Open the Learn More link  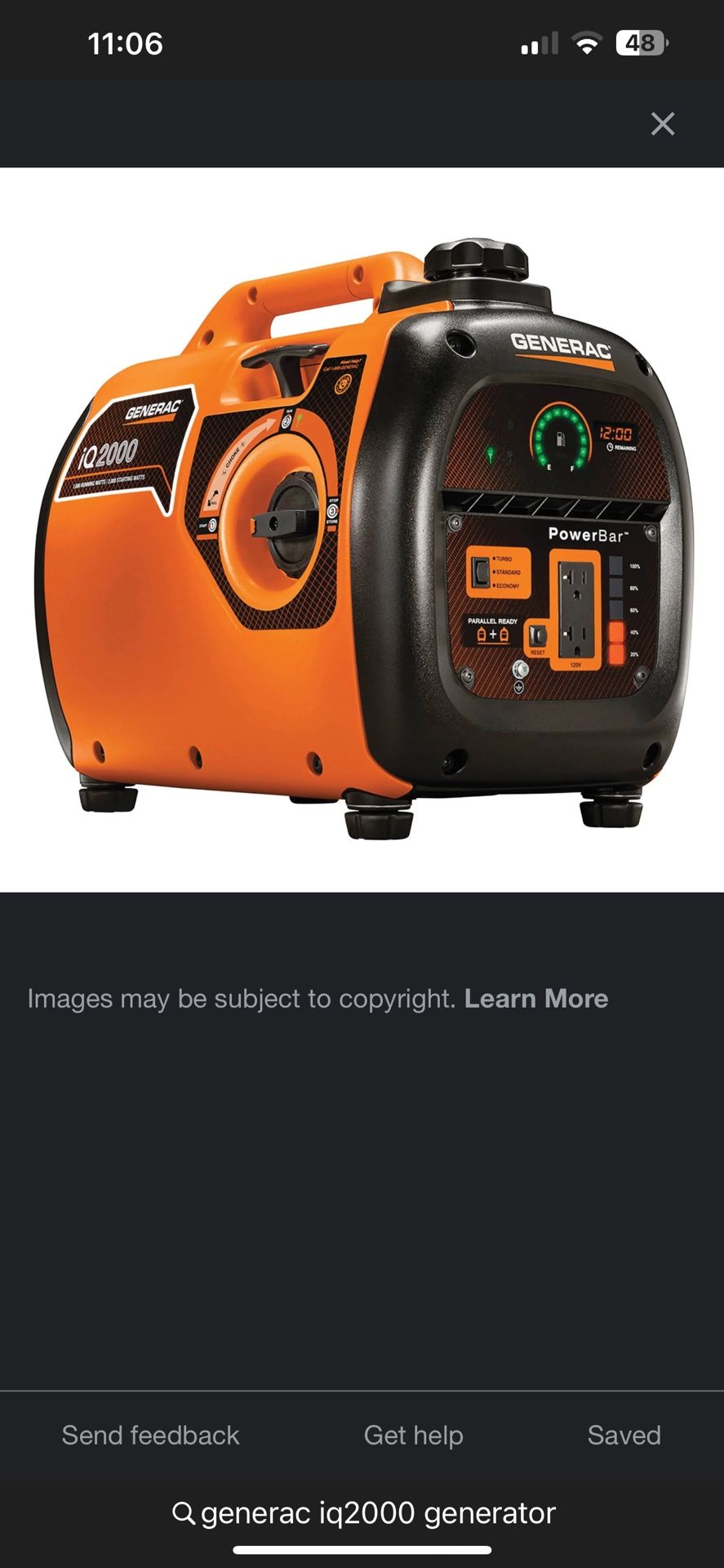point(537,998)
